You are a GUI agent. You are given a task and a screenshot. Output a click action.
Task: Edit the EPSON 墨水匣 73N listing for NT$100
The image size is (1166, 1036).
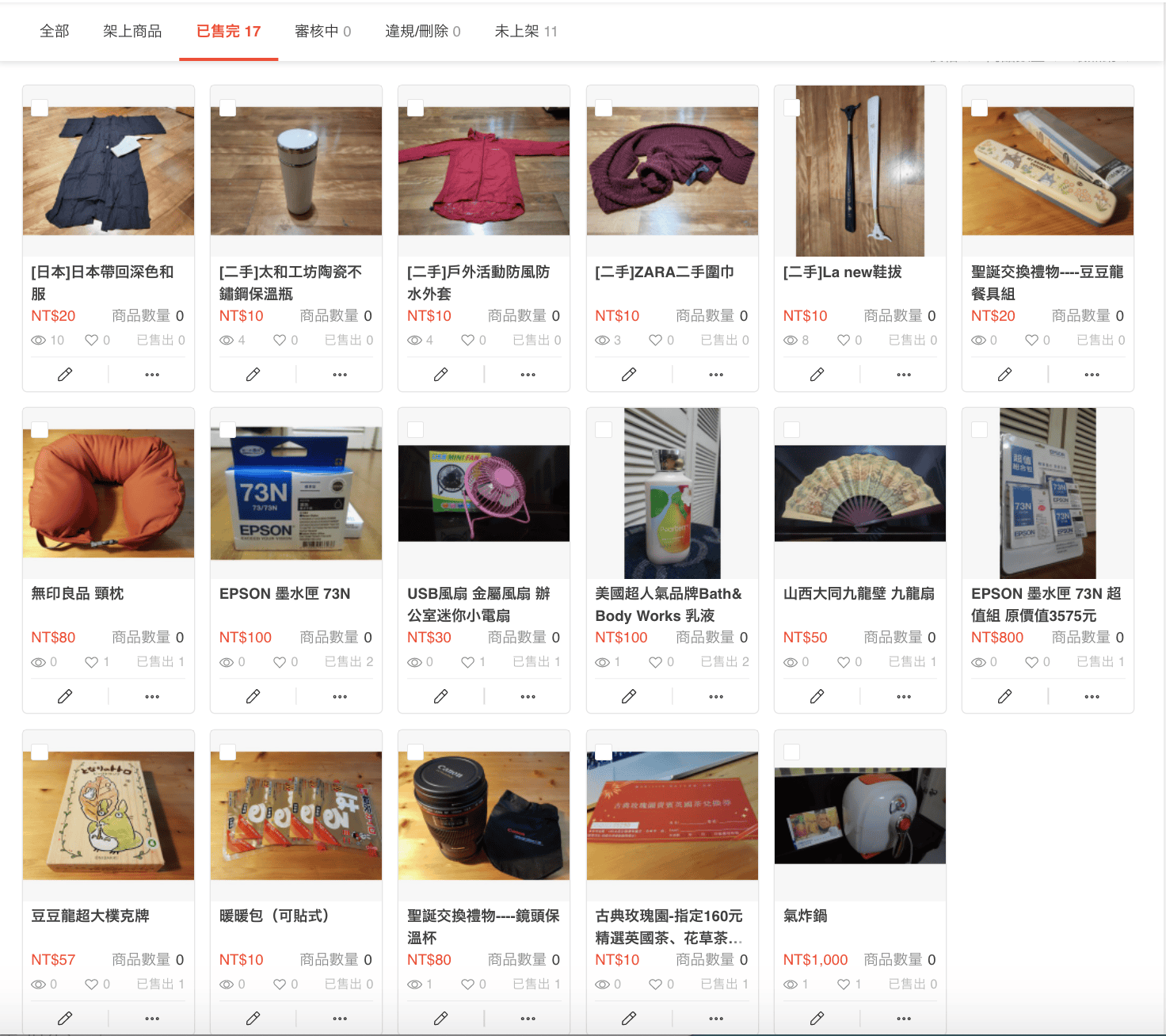pyautogui.click(x=253, y=697)
